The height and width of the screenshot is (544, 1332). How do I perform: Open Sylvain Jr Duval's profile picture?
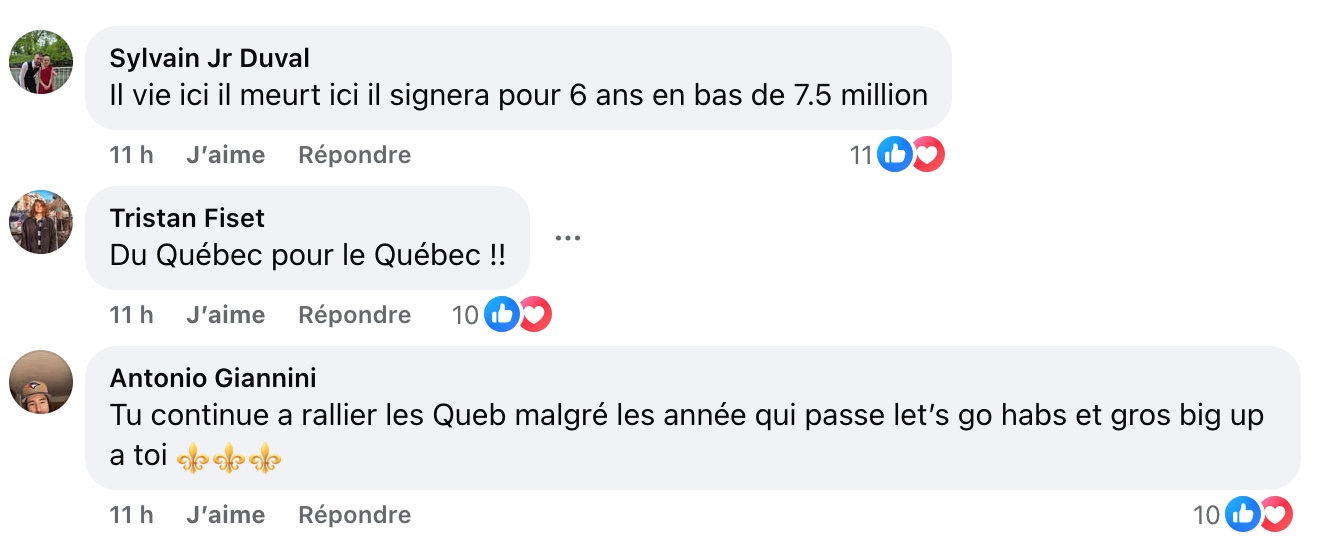[41, 62]
